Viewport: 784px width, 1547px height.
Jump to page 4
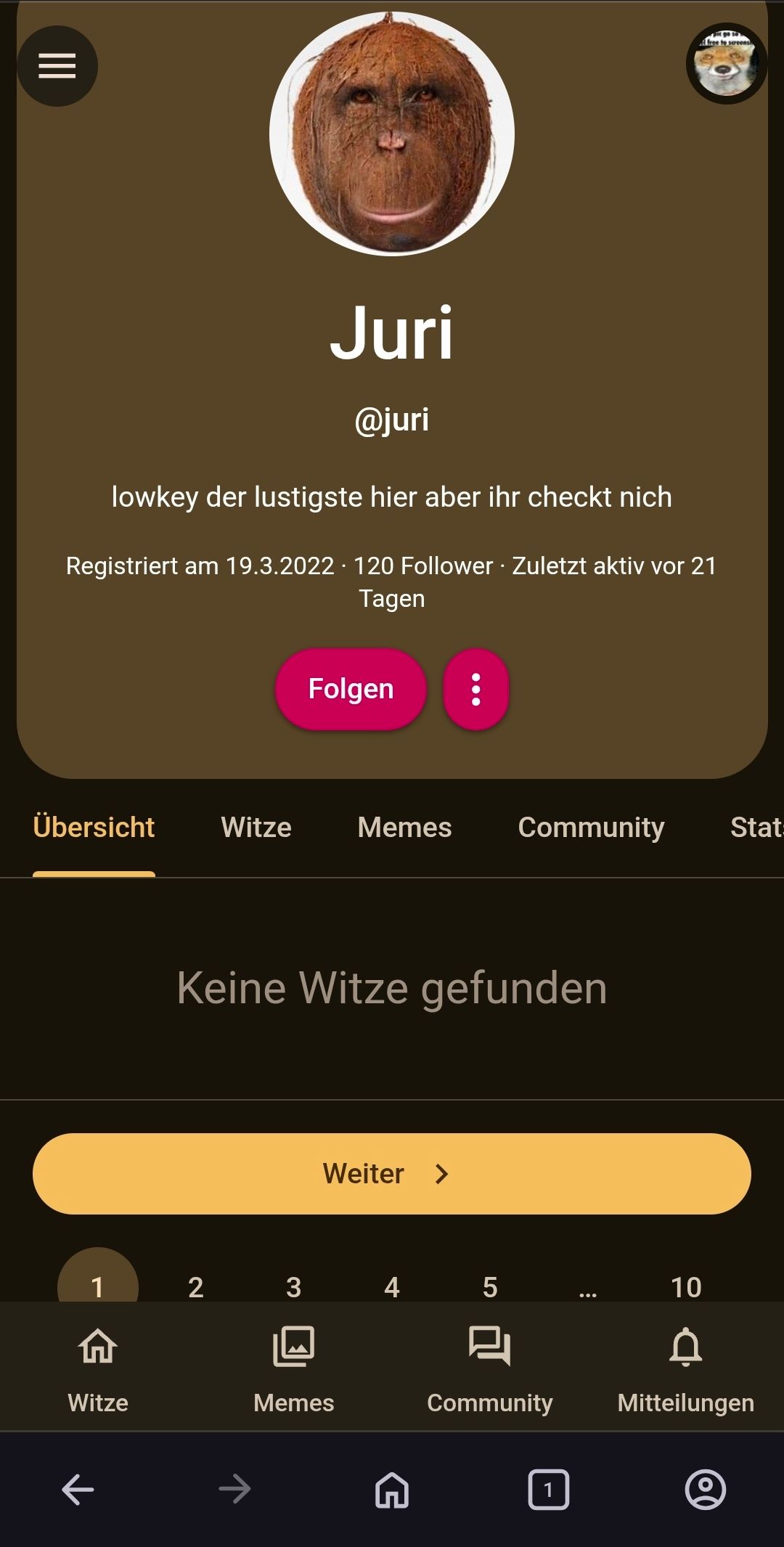(392, 1286)
